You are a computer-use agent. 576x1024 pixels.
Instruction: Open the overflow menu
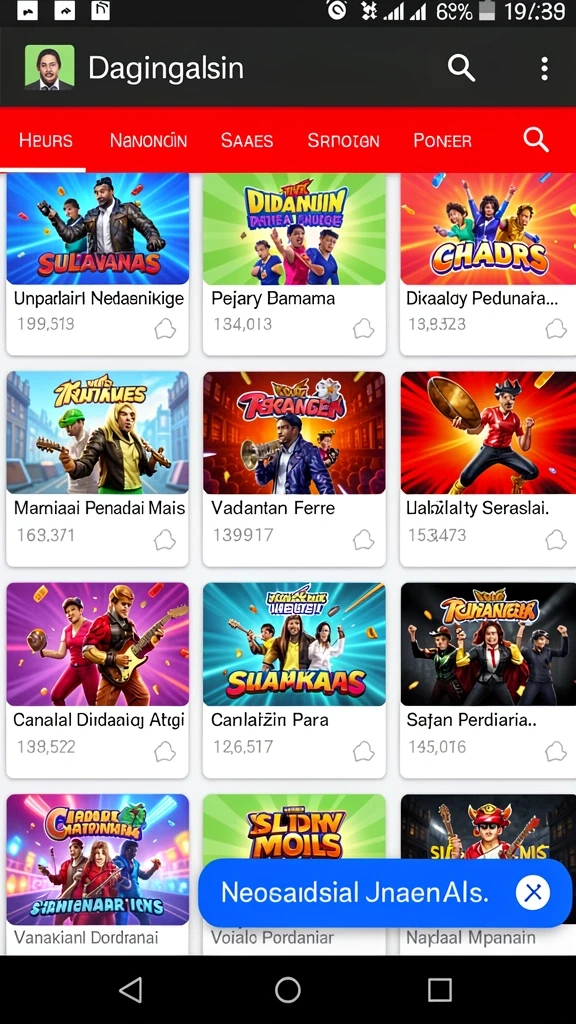[544, 68]
